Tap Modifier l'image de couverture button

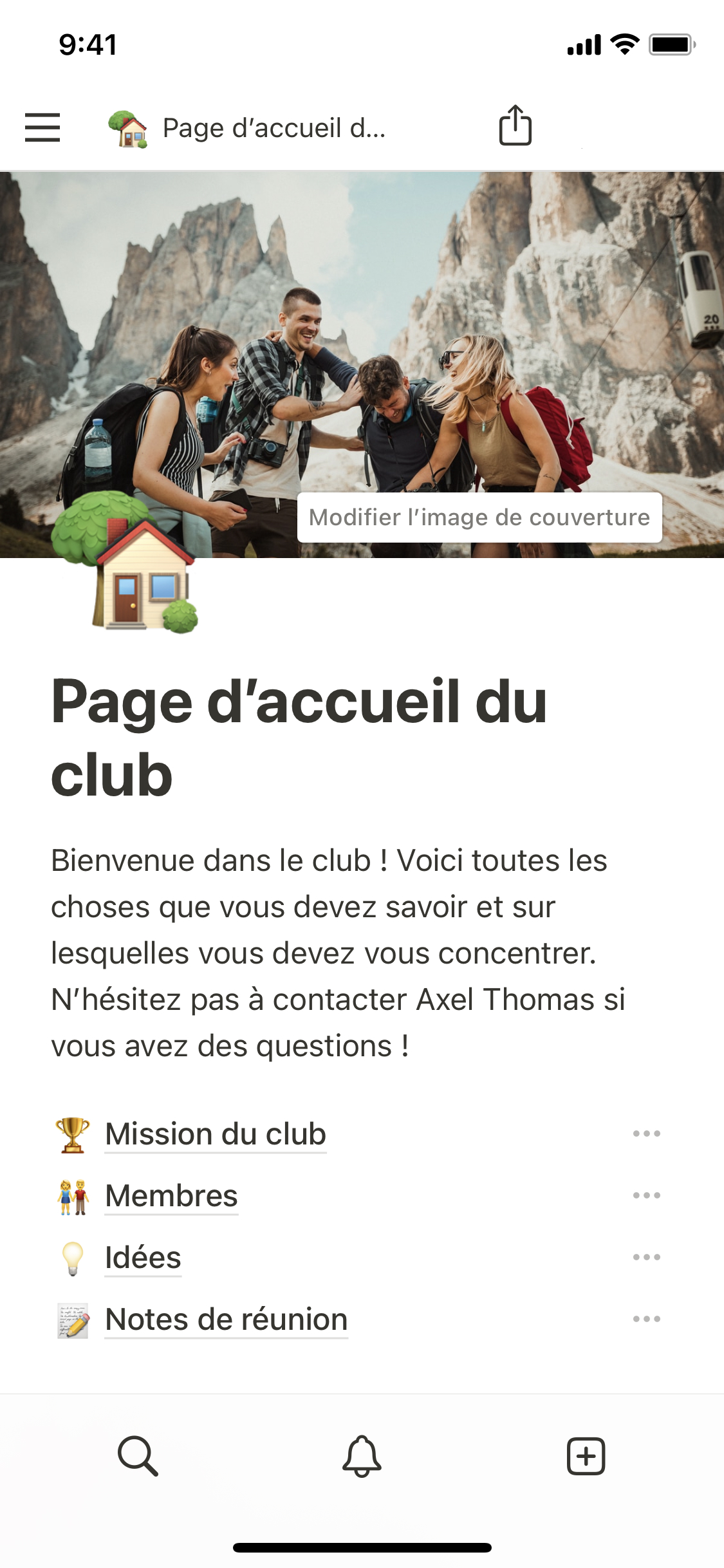tap(479, 518)
